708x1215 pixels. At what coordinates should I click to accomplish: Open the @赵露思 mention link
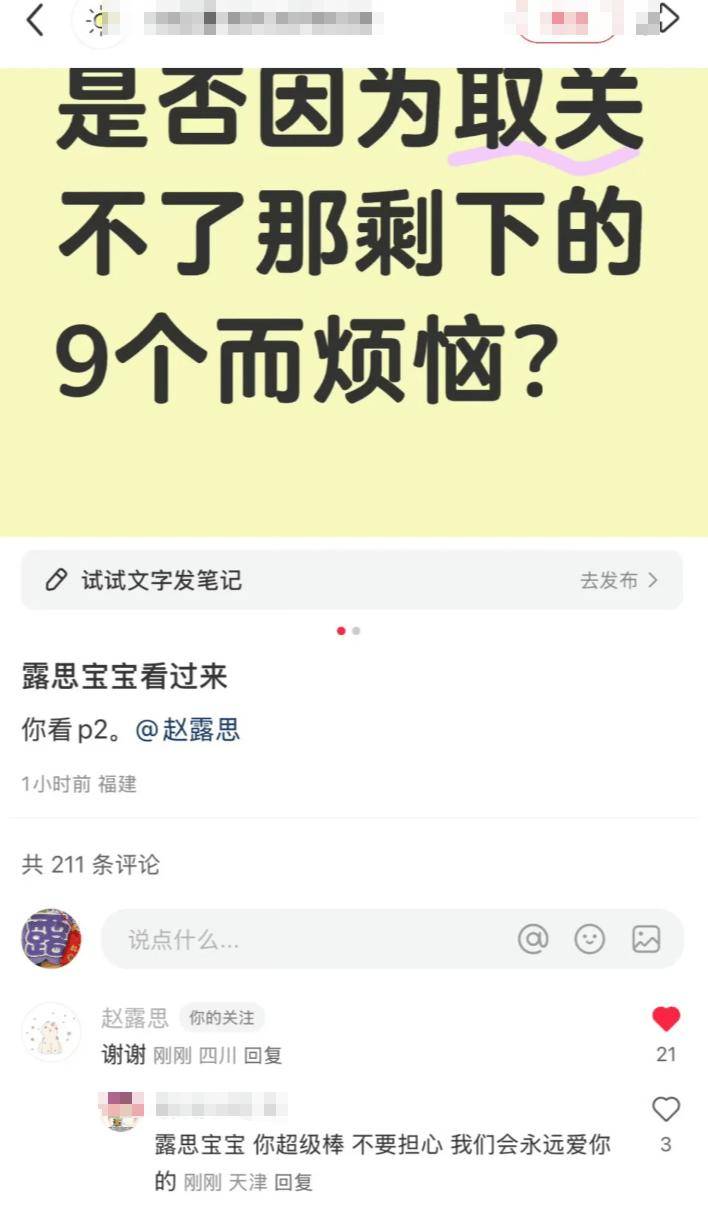pyautogui.click(x=188, y=730)
